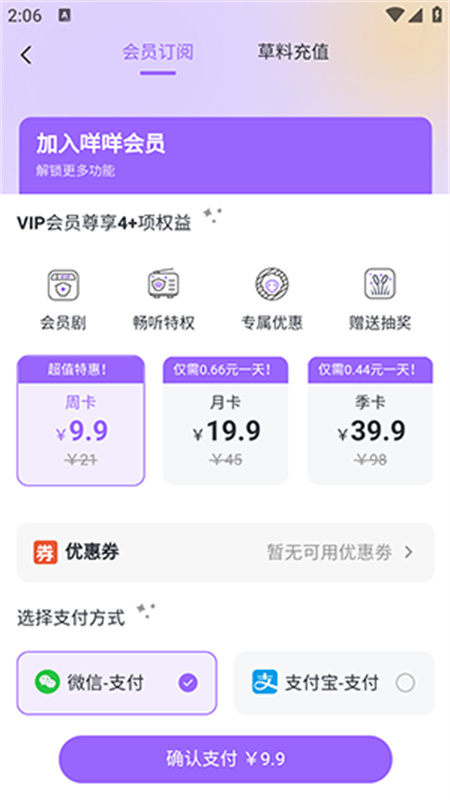Switch to the 草料充值 tab
The image size is (450, 800).
293,52
